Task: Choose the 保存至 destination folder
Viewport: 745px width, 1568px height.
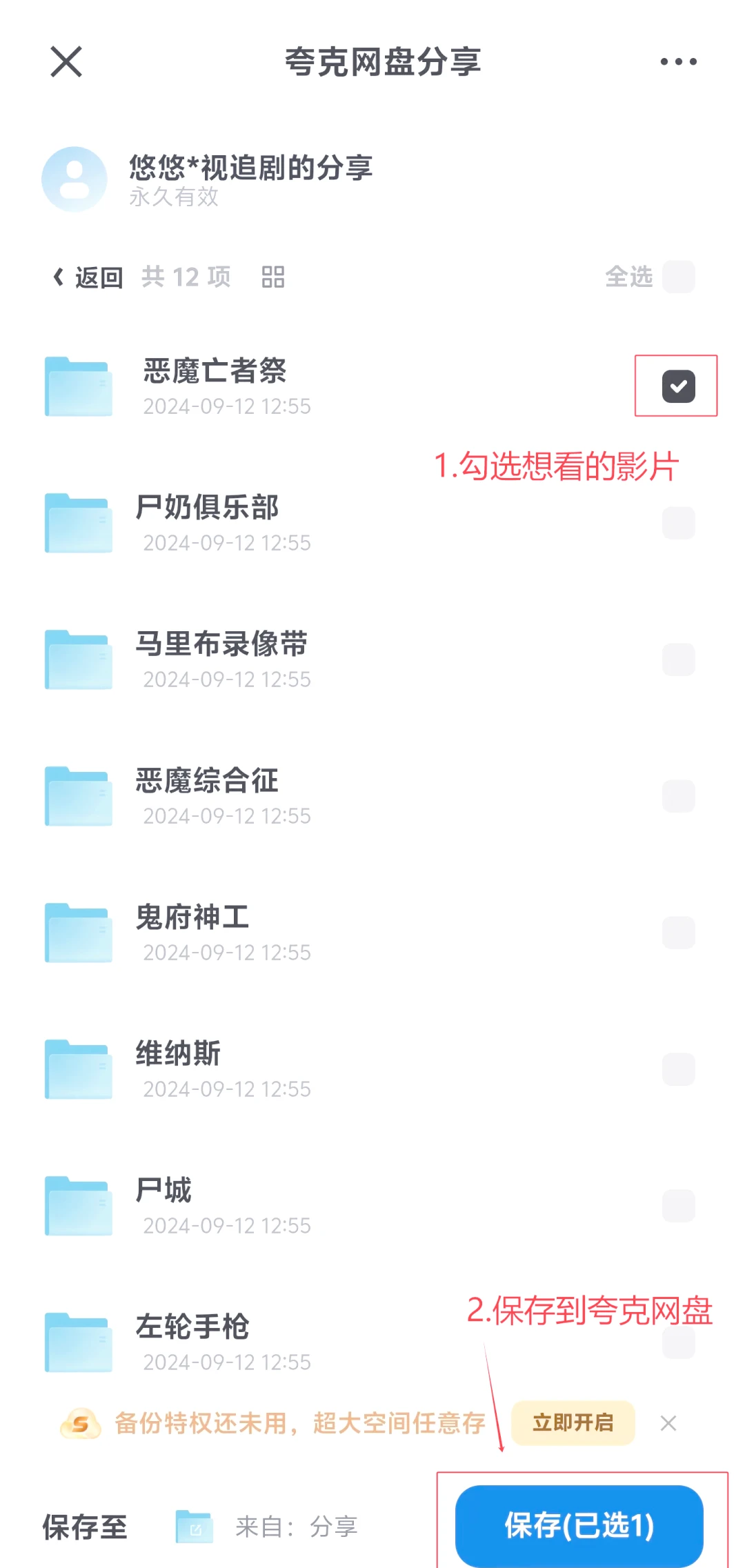Action: point(266,1527)
